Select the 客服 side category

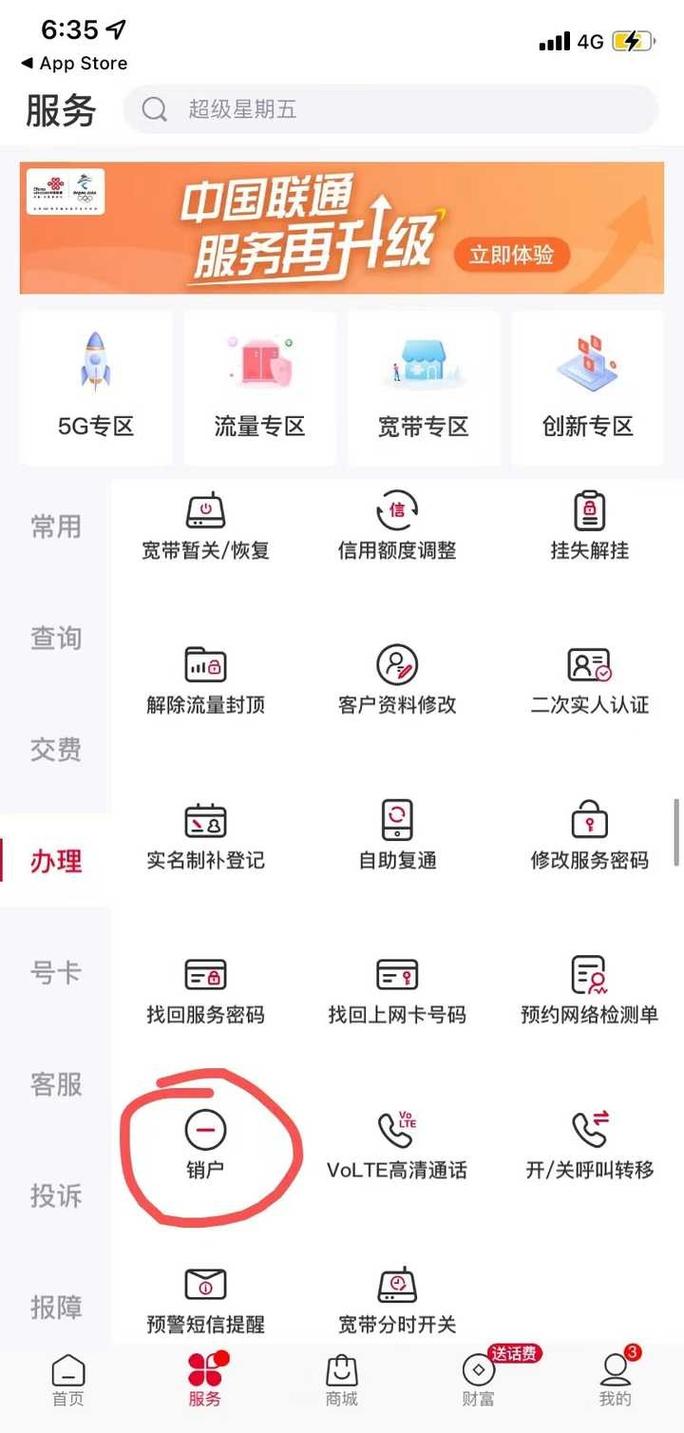[x=56, y=1084]
